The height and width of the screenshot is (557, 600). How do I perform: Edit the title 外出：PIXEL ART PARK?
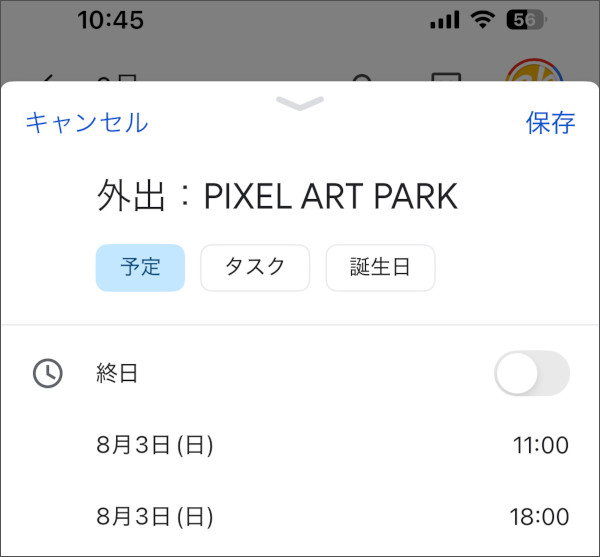pyautogui.click(x=277, y=197)
